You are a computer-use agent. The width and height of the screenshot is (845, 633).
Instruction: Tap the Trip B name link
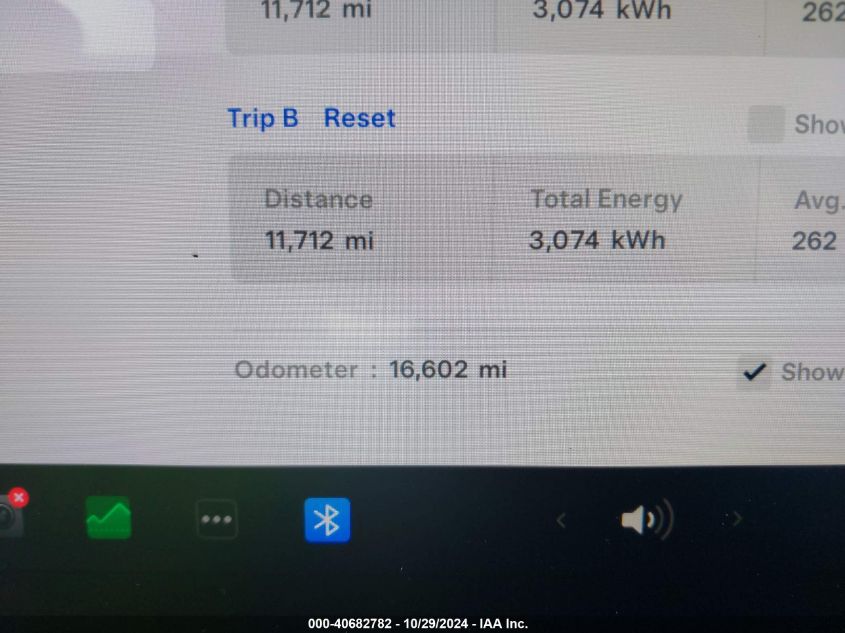pyautogui.click(x=263, y=118)
